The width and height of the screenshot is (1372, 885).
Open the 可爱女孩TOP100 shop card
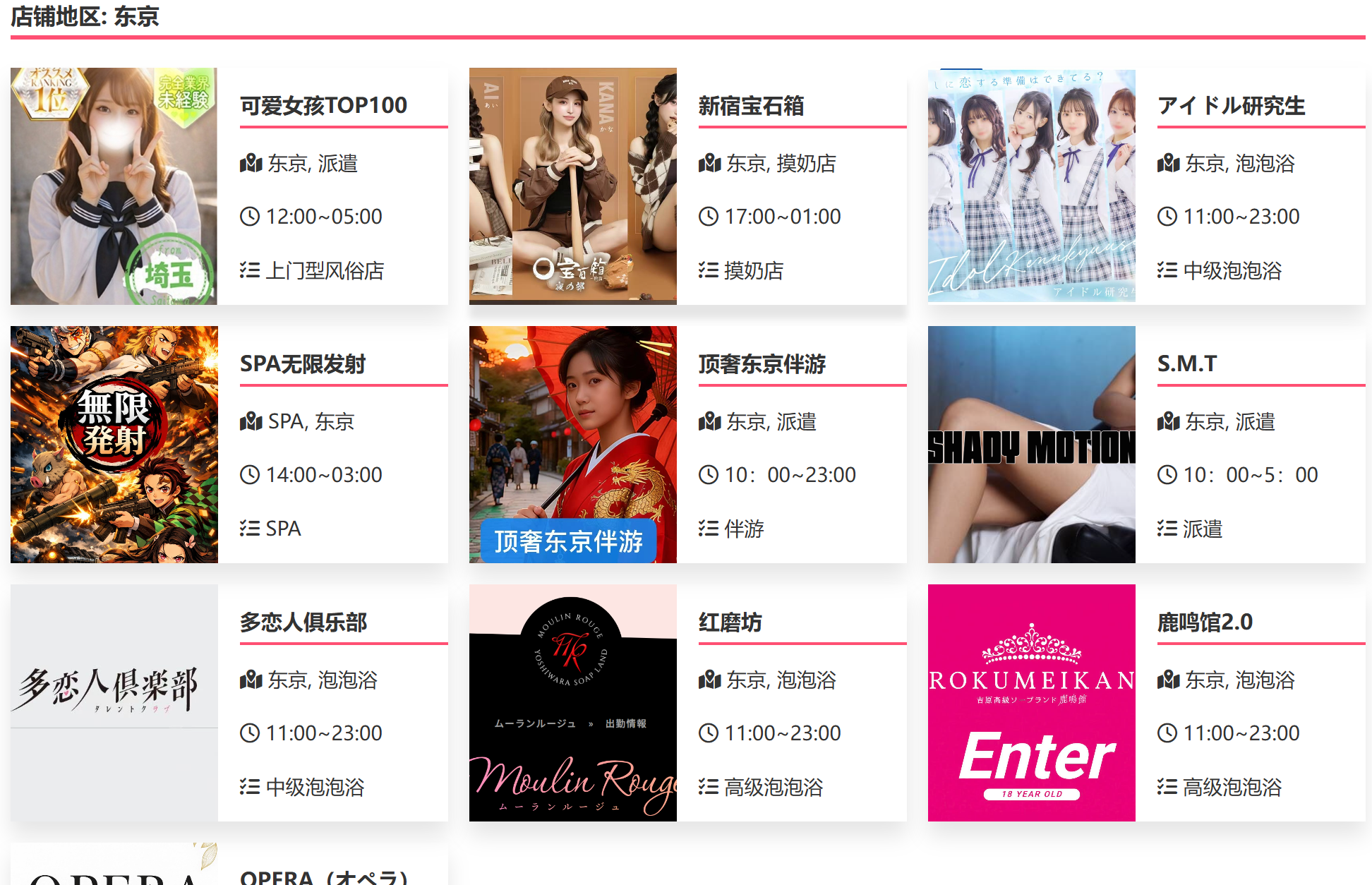323,106
